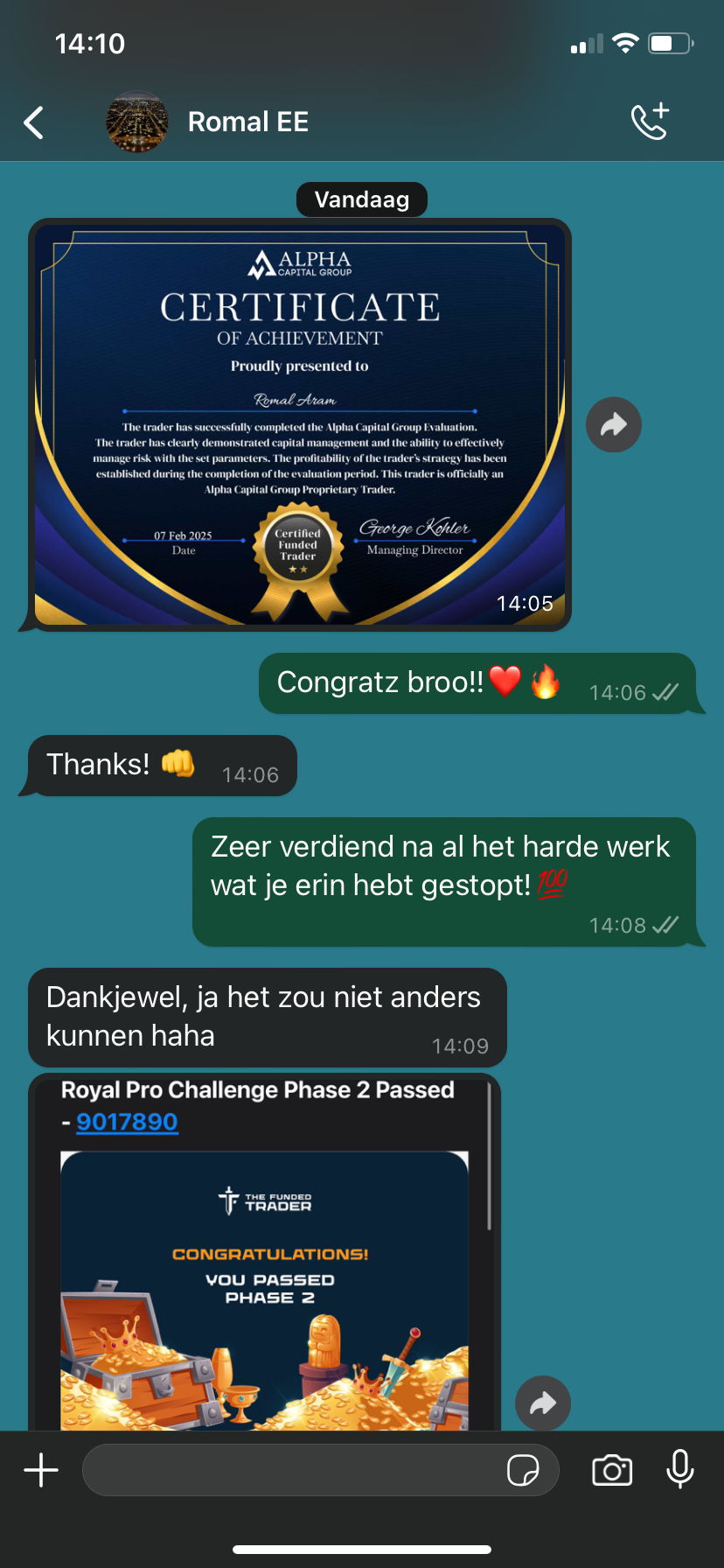Go back to the chat list
This screenshot has height=1568, width=724.
click(34, 122)
